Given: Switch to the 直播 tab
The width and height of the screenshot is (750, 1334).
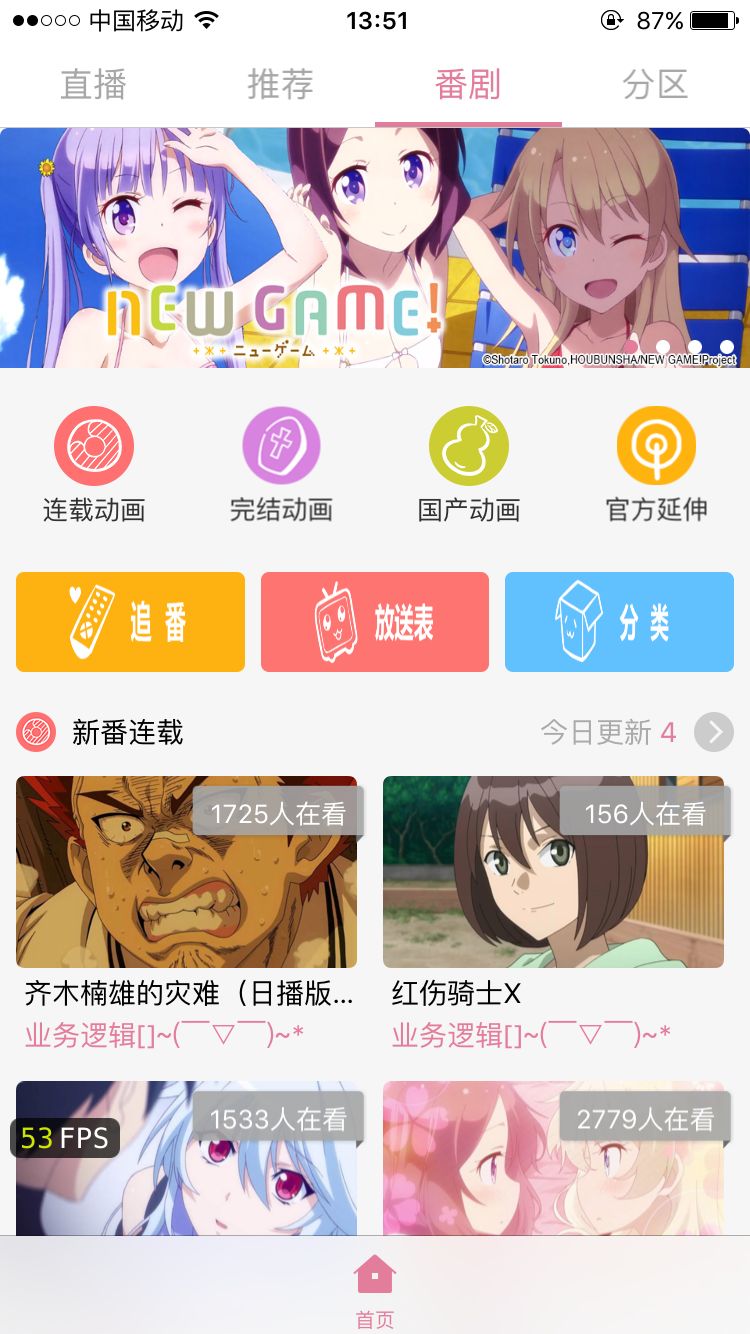Looking at the screenshot, I should coord(93,85).
